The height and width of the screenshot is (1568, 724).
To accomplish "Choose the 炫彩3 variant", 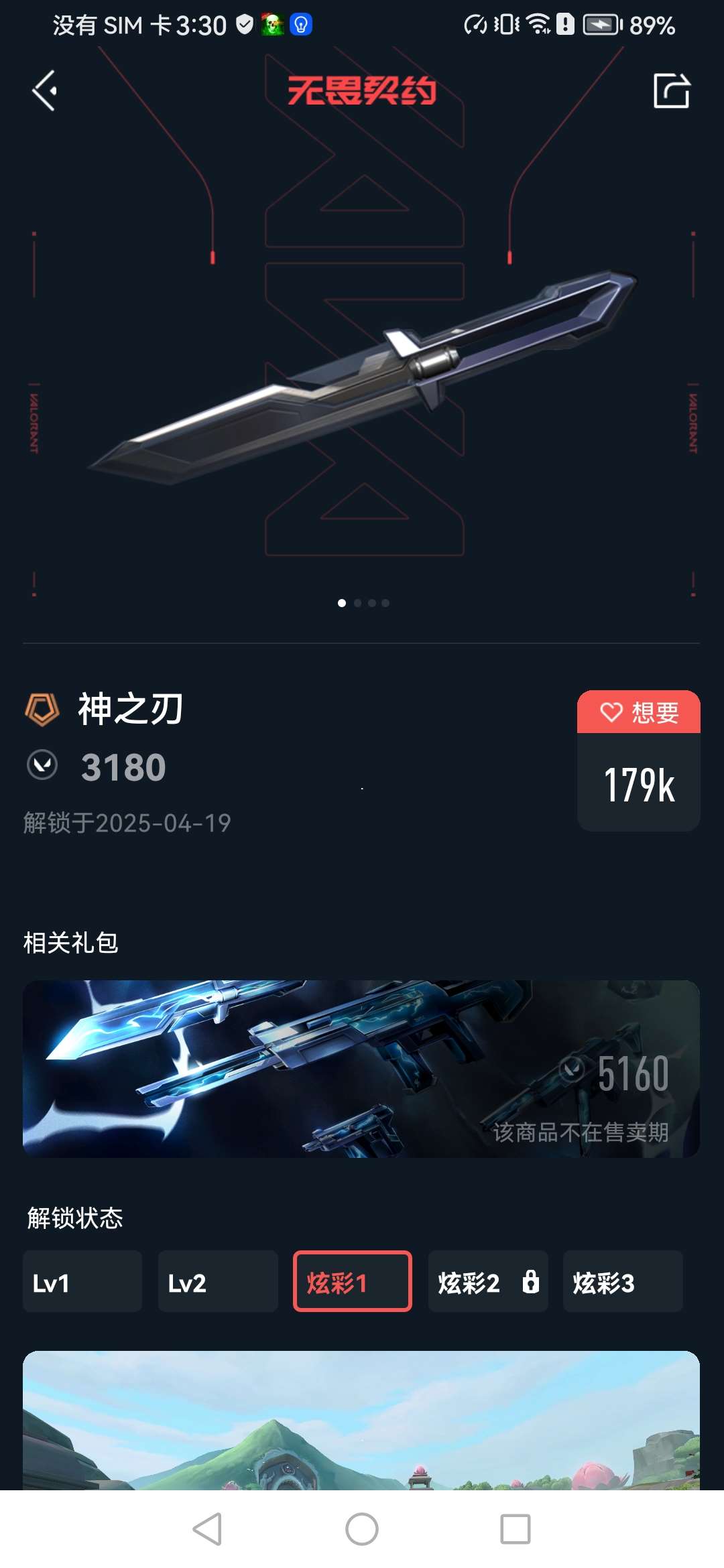I will (x=622, y=1281).
